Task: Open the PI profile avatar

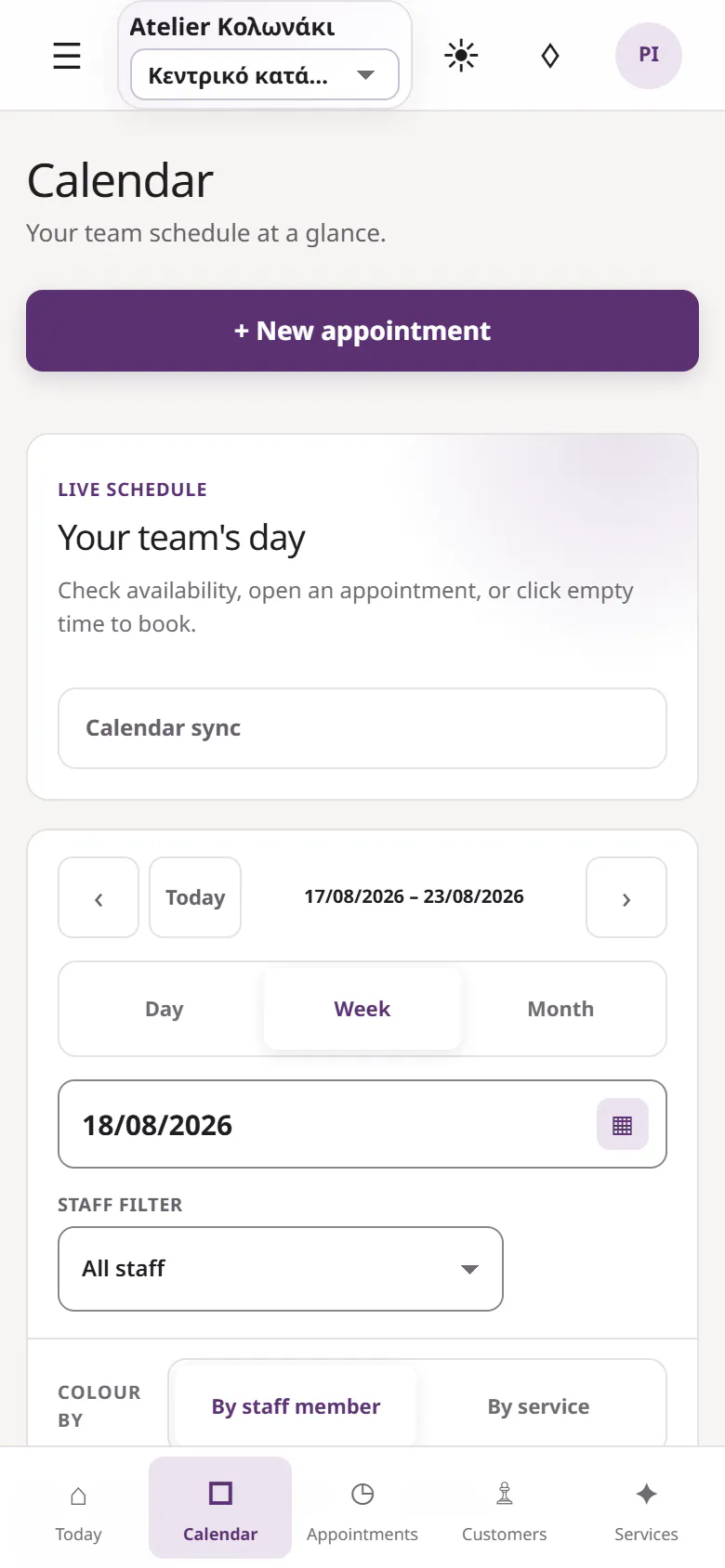Action: (x=649, y=56)
